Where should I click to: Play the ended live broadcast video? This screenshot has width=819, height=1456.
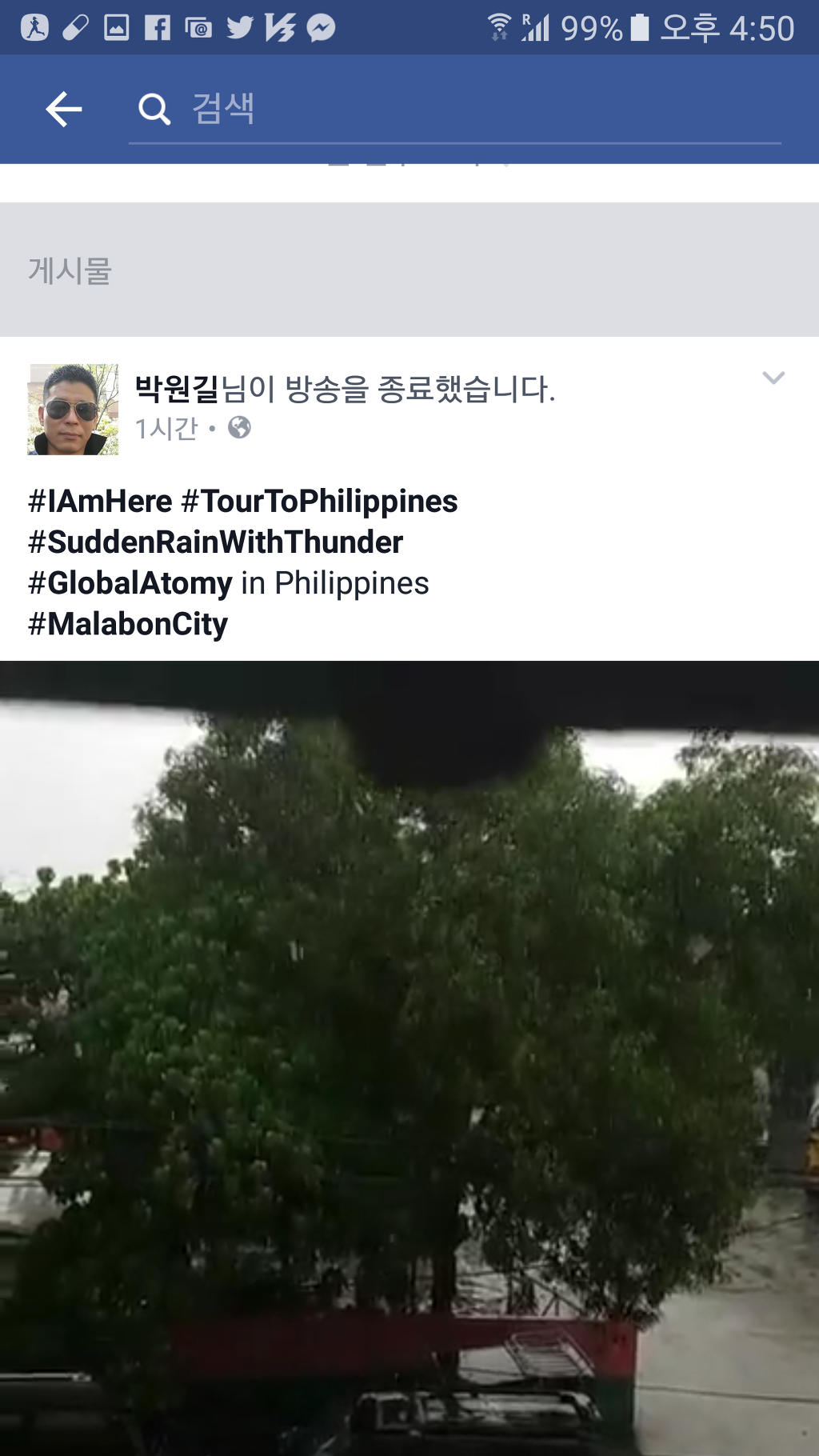pos(409,1056)
